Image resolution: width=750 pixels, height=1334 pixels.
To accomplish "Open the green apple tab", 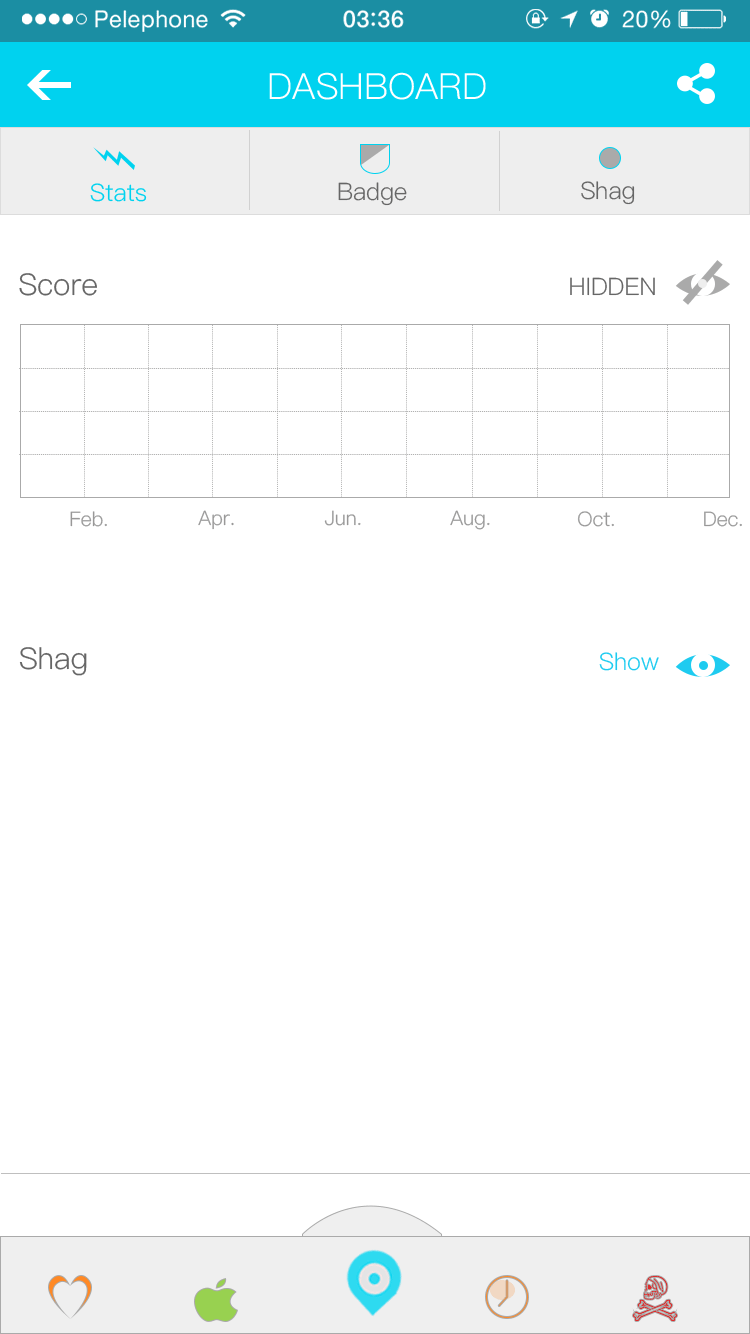I will [216, 1299].
